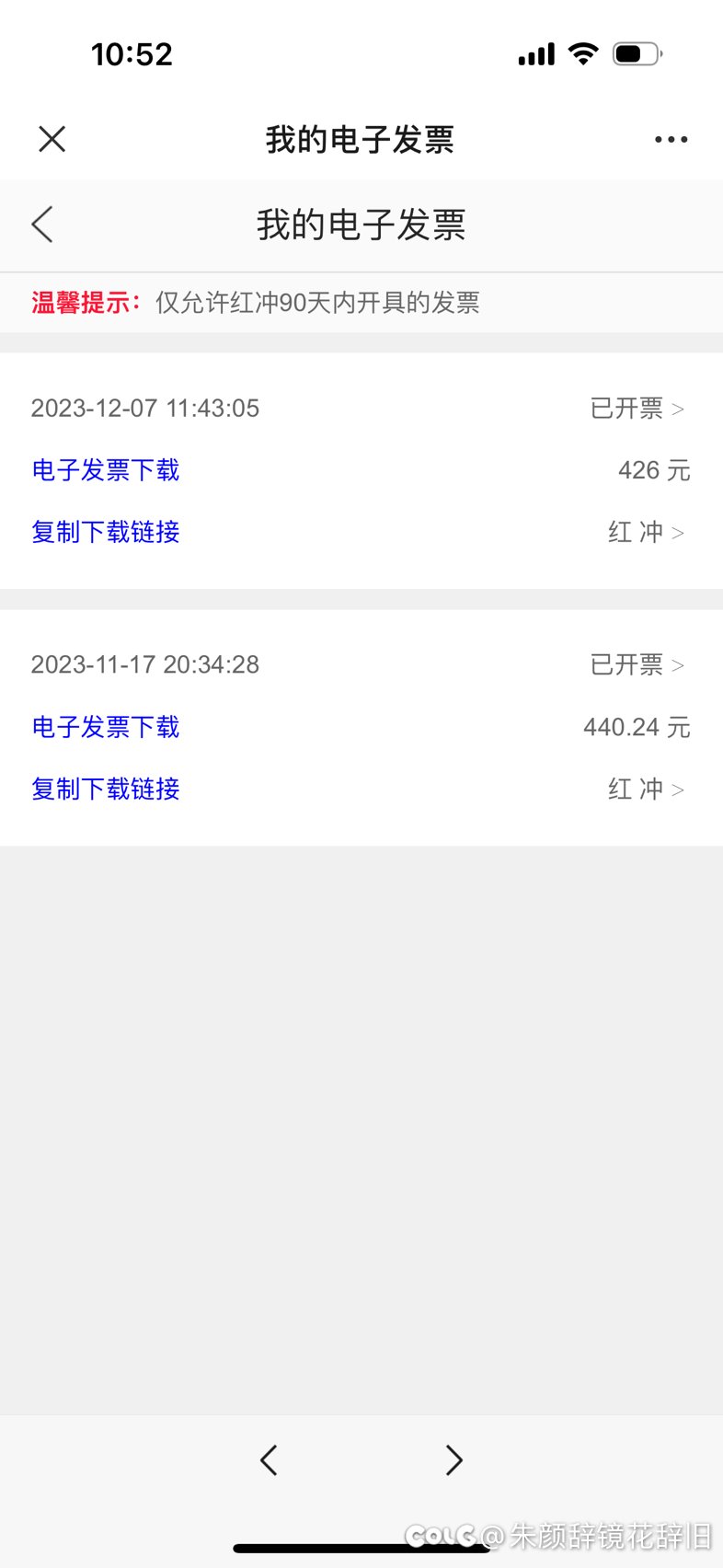Open 已开票 status for the 2023-12-07 invoice

pos(637,409)
